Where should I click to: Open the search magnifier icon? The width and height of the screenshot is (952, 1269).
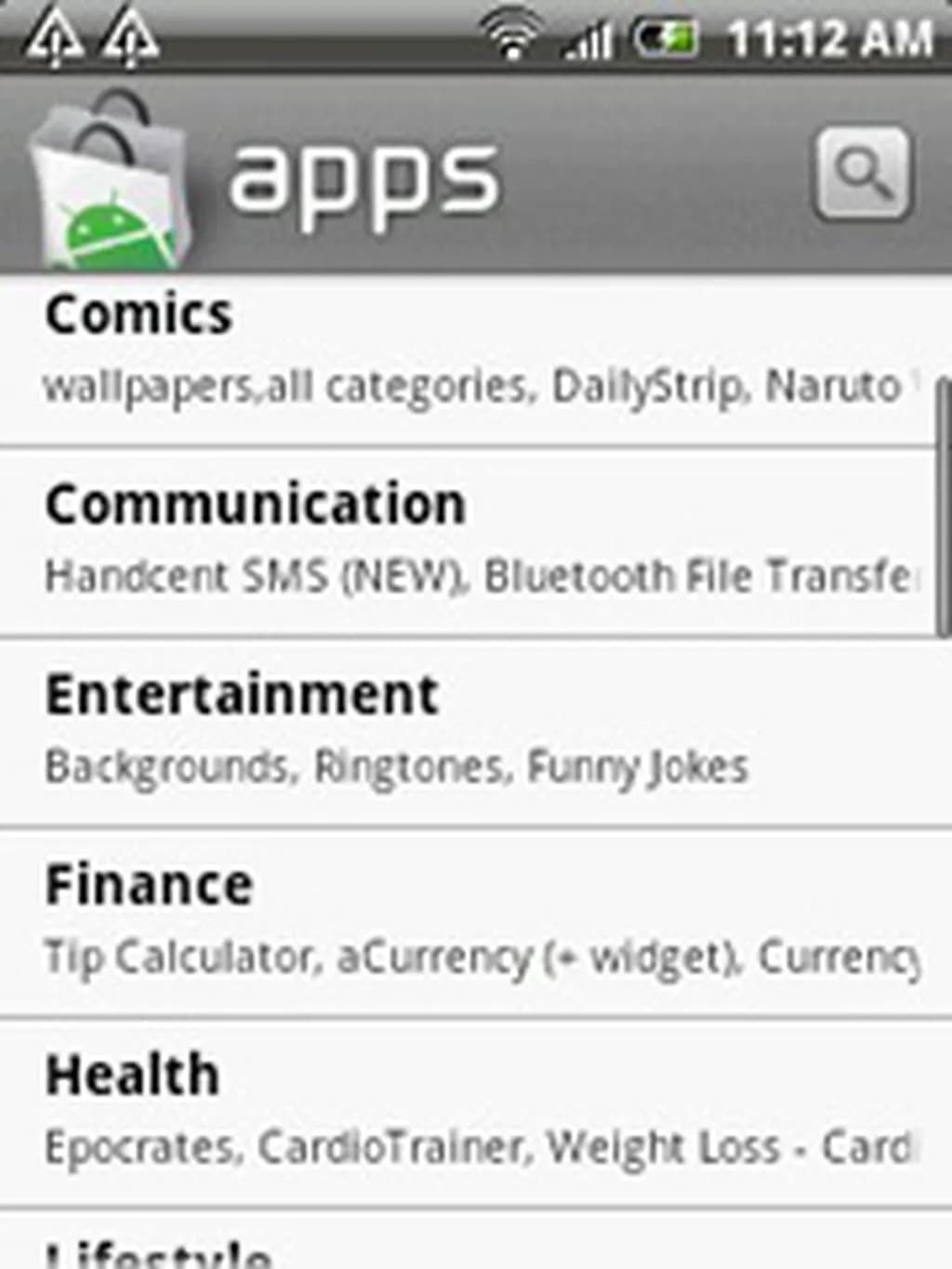tap(862, 174)
